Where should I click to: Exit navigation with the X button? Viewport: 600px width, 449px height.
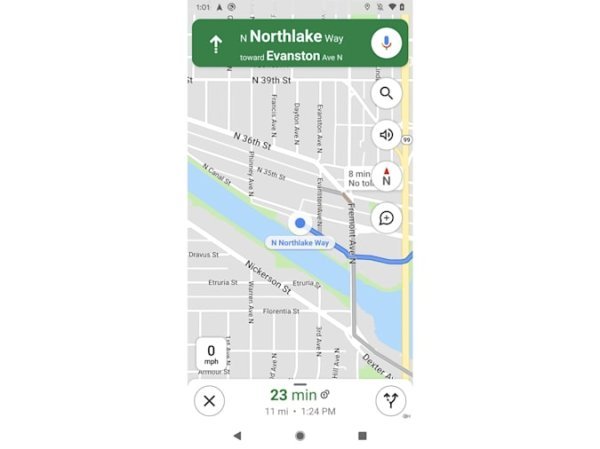point(208,401)
